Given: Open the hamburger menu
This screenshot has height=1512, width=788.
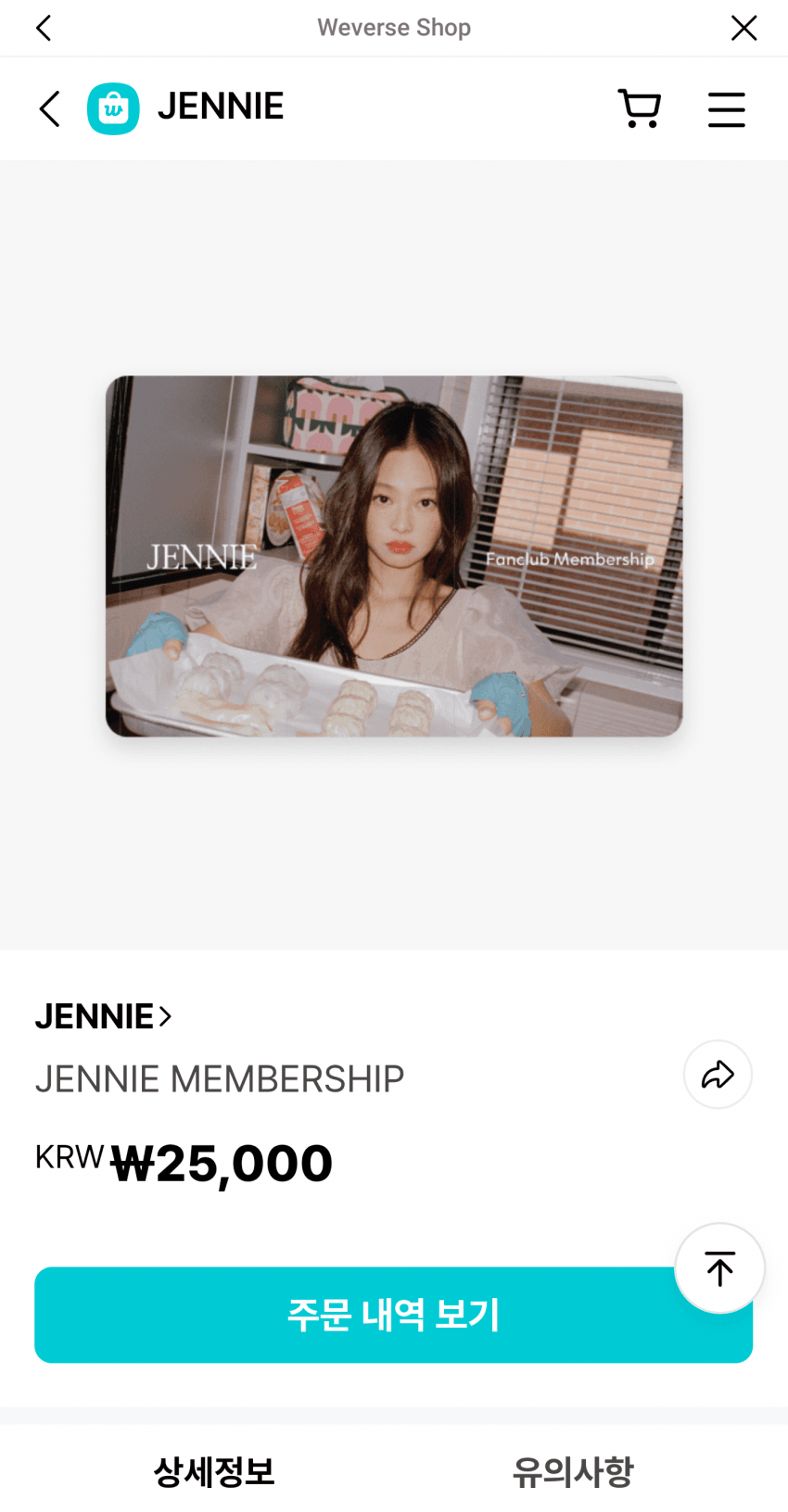Looking at the screenshot, I should point(726,109).
